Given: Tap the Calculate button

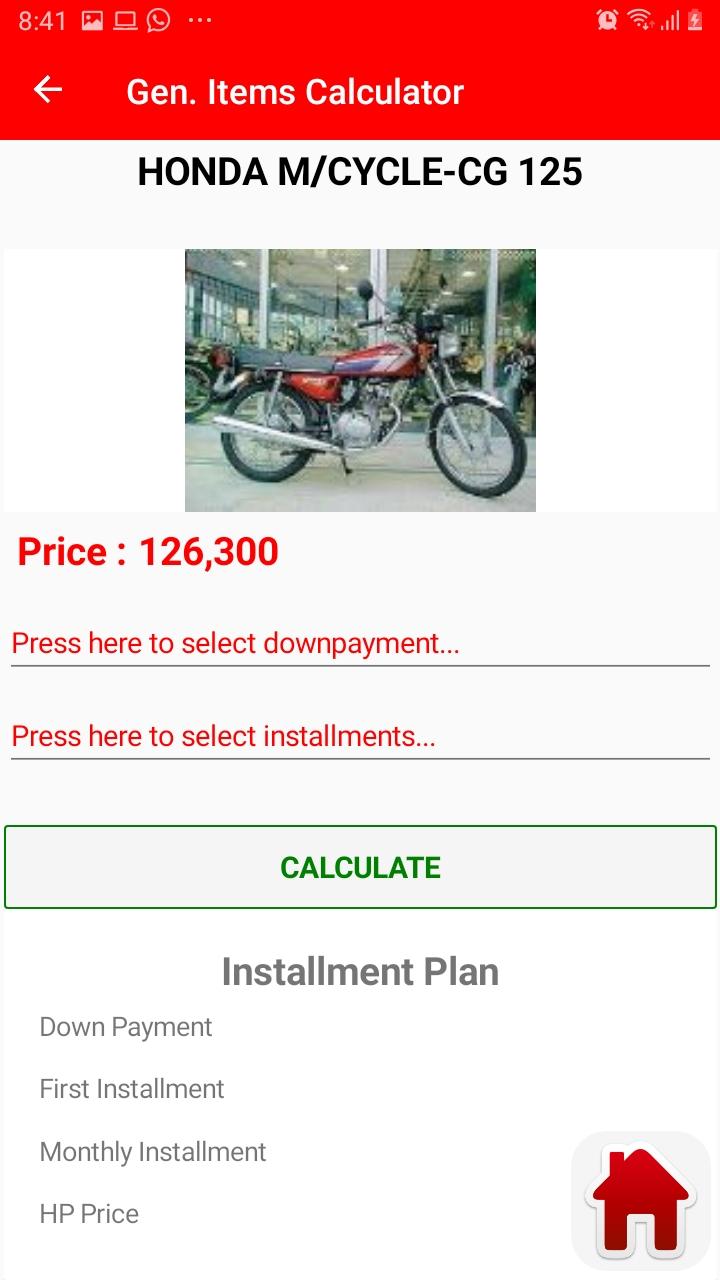Looking at the screenshot, I should click(x=360, y=867).
